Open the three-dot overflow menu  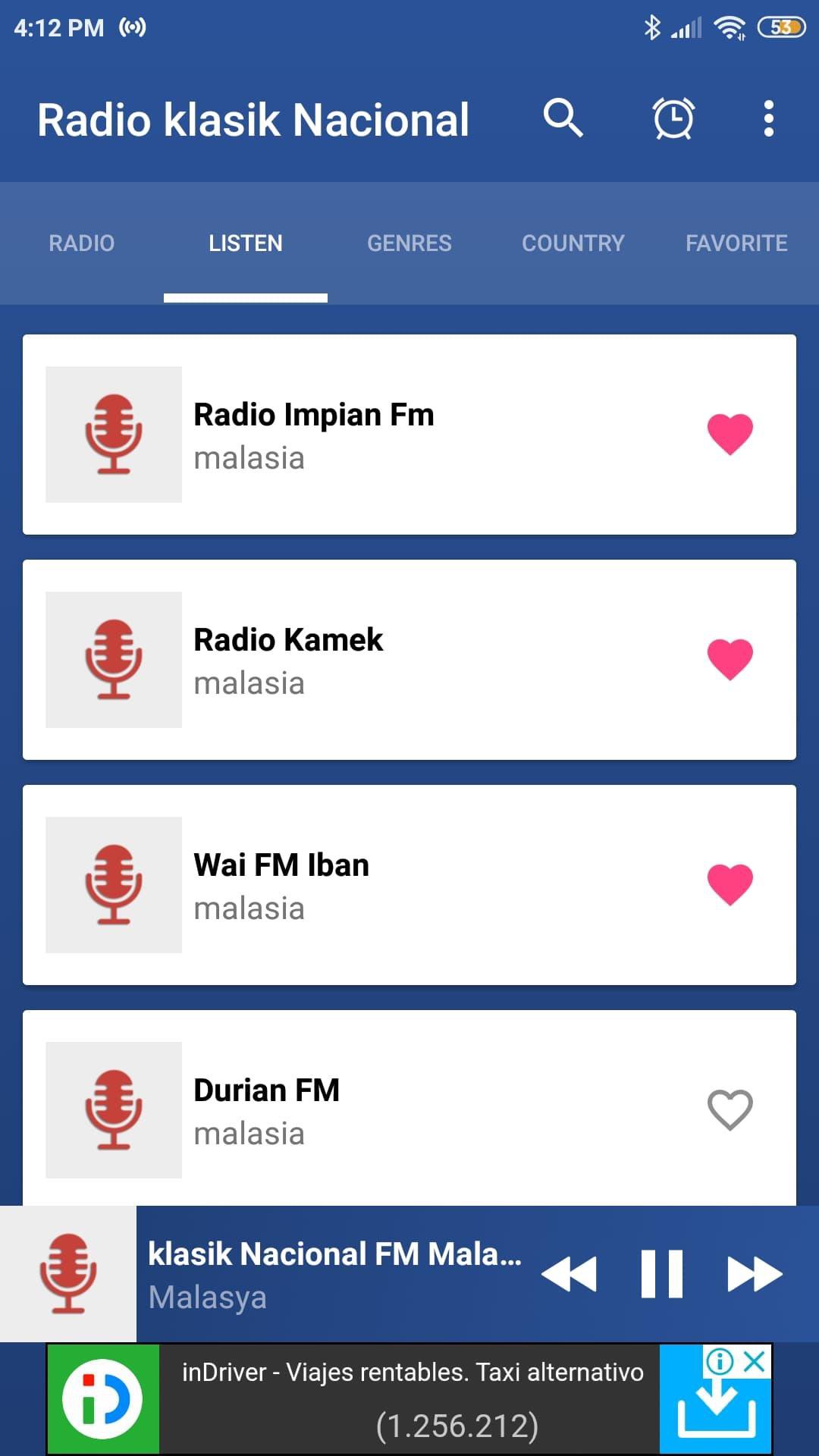tap(768, 118)
